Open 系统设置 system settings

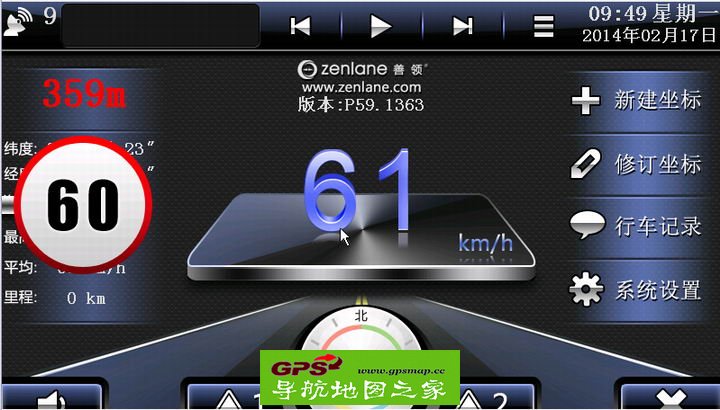point(636,291)
